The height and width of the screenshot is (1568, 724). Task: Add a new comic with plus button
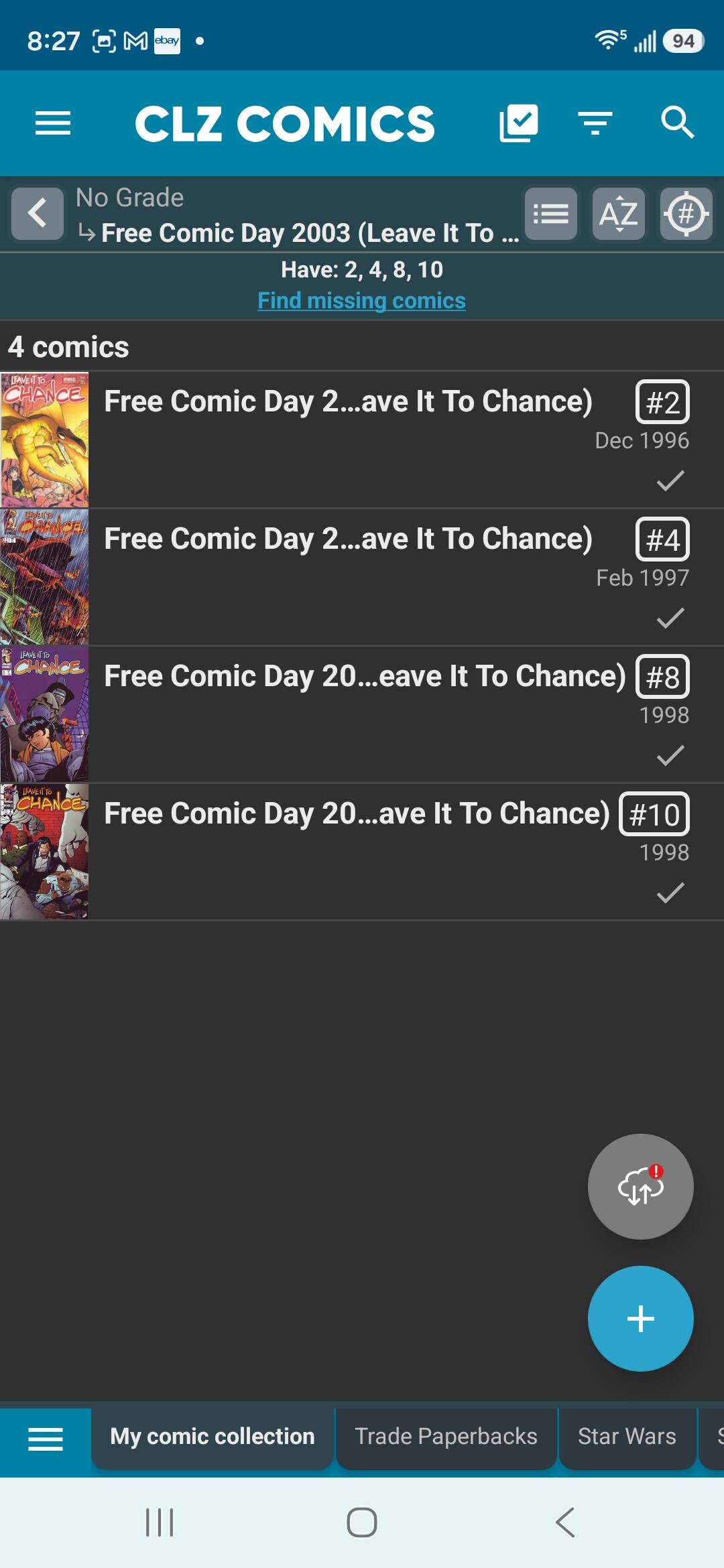(641, 1319)
